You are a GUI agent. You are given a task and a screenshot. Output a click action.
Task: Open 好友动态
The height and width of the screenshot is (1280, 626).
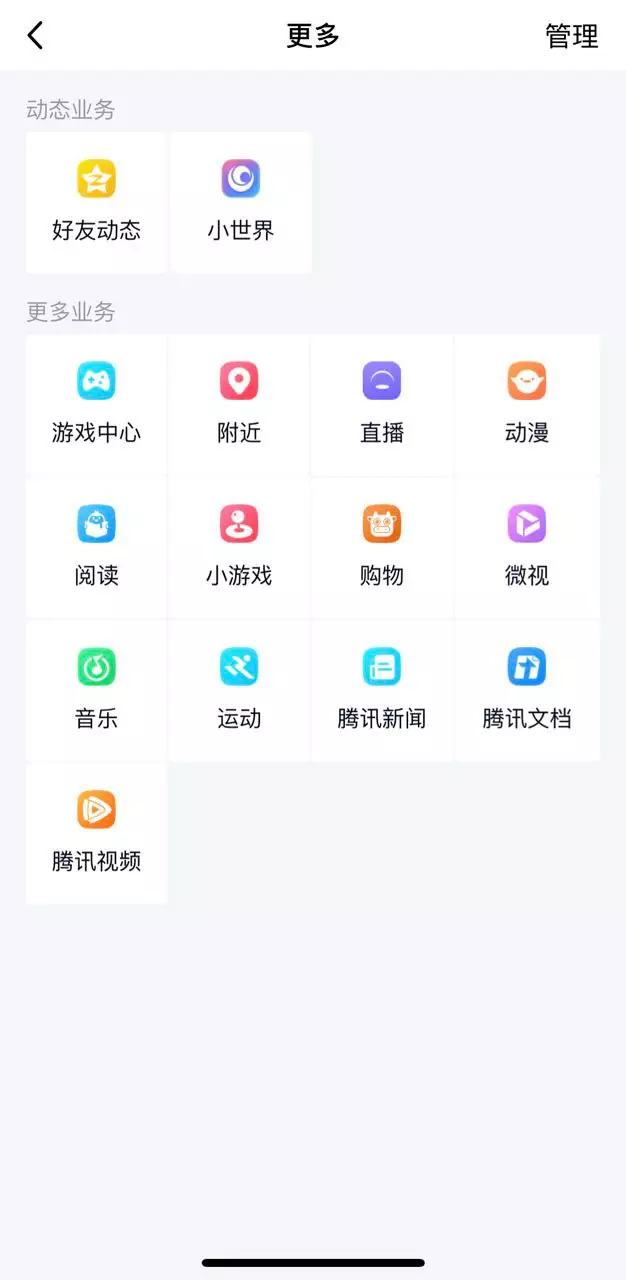[96, 202]
